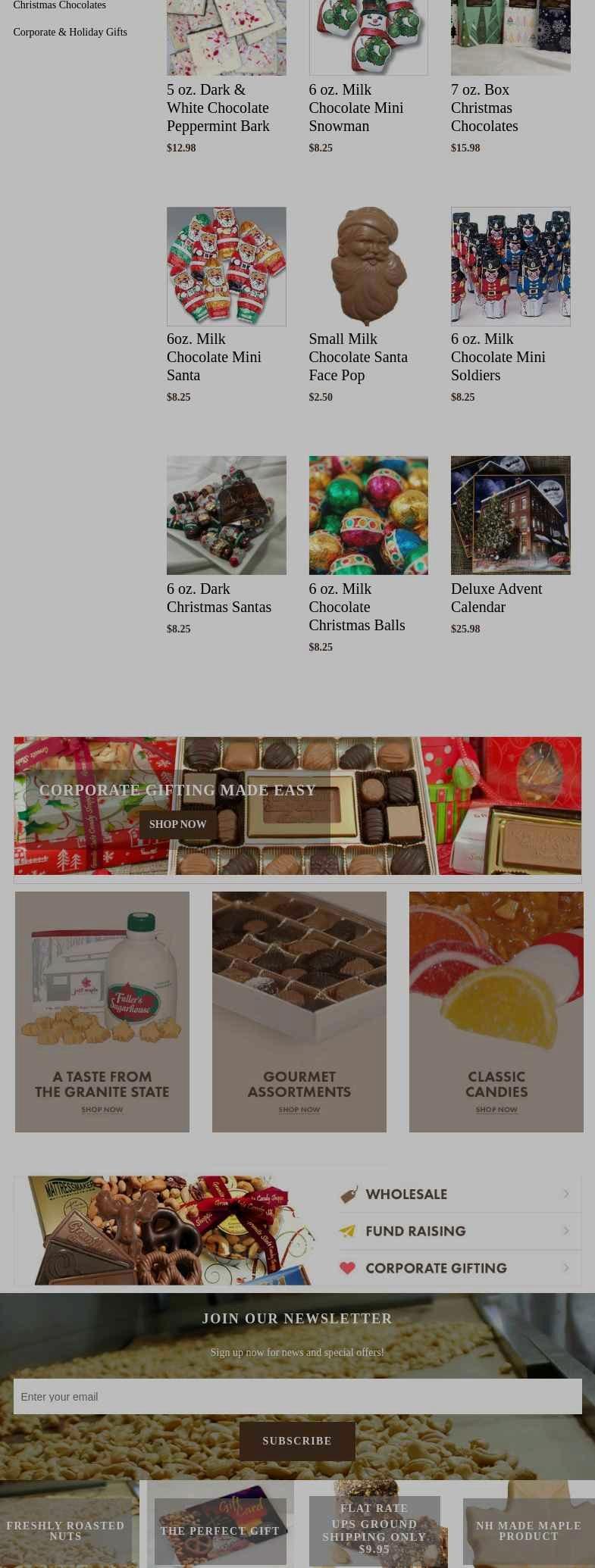Viewport: 595px width, 1568px height.
Task: View the 6 oz. Milk Chocolate Mini Soldiers
Action: click(510, 267)
